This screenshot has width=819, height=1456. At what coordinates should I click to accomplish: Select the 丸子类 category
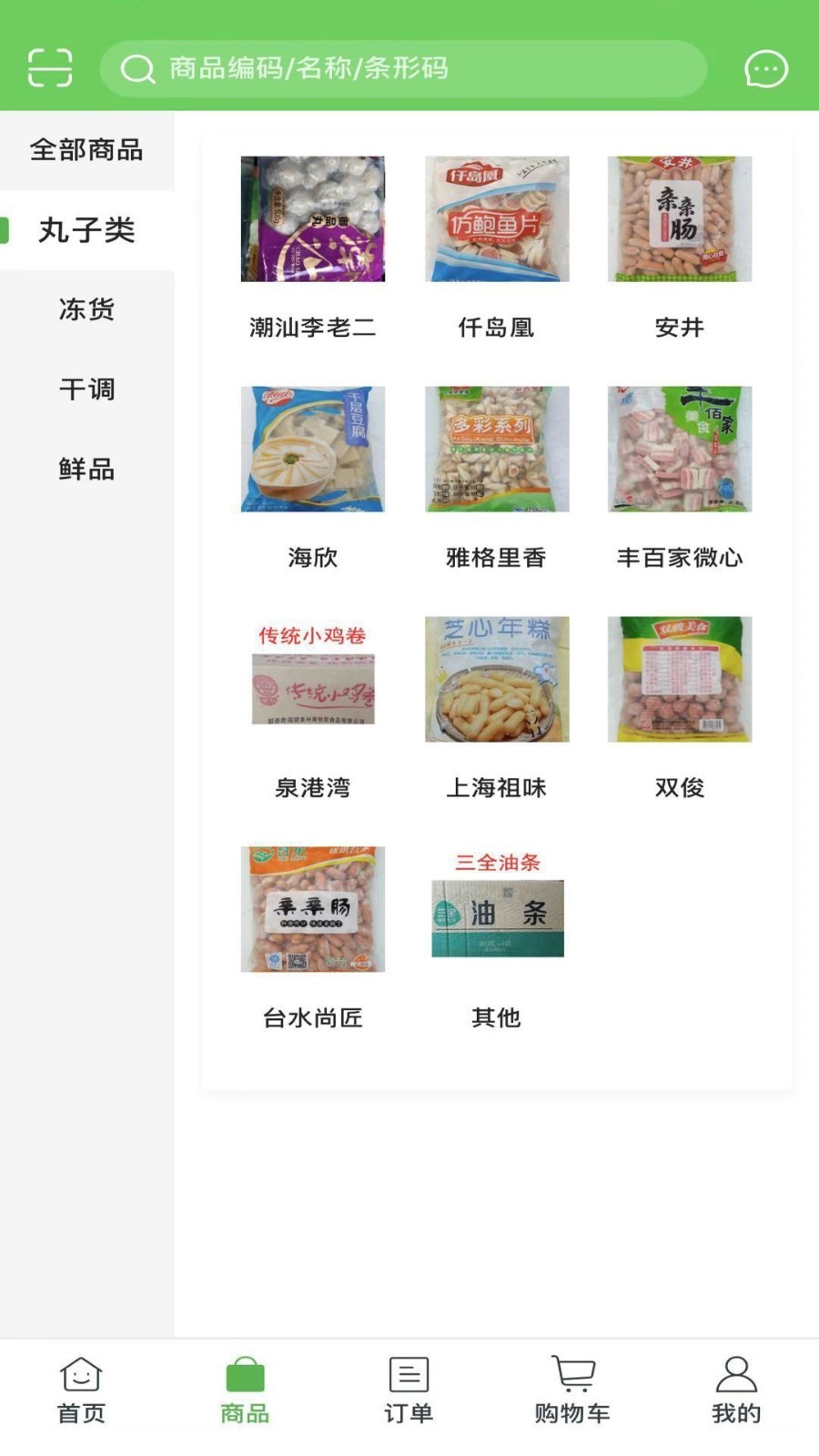[86, 230]
